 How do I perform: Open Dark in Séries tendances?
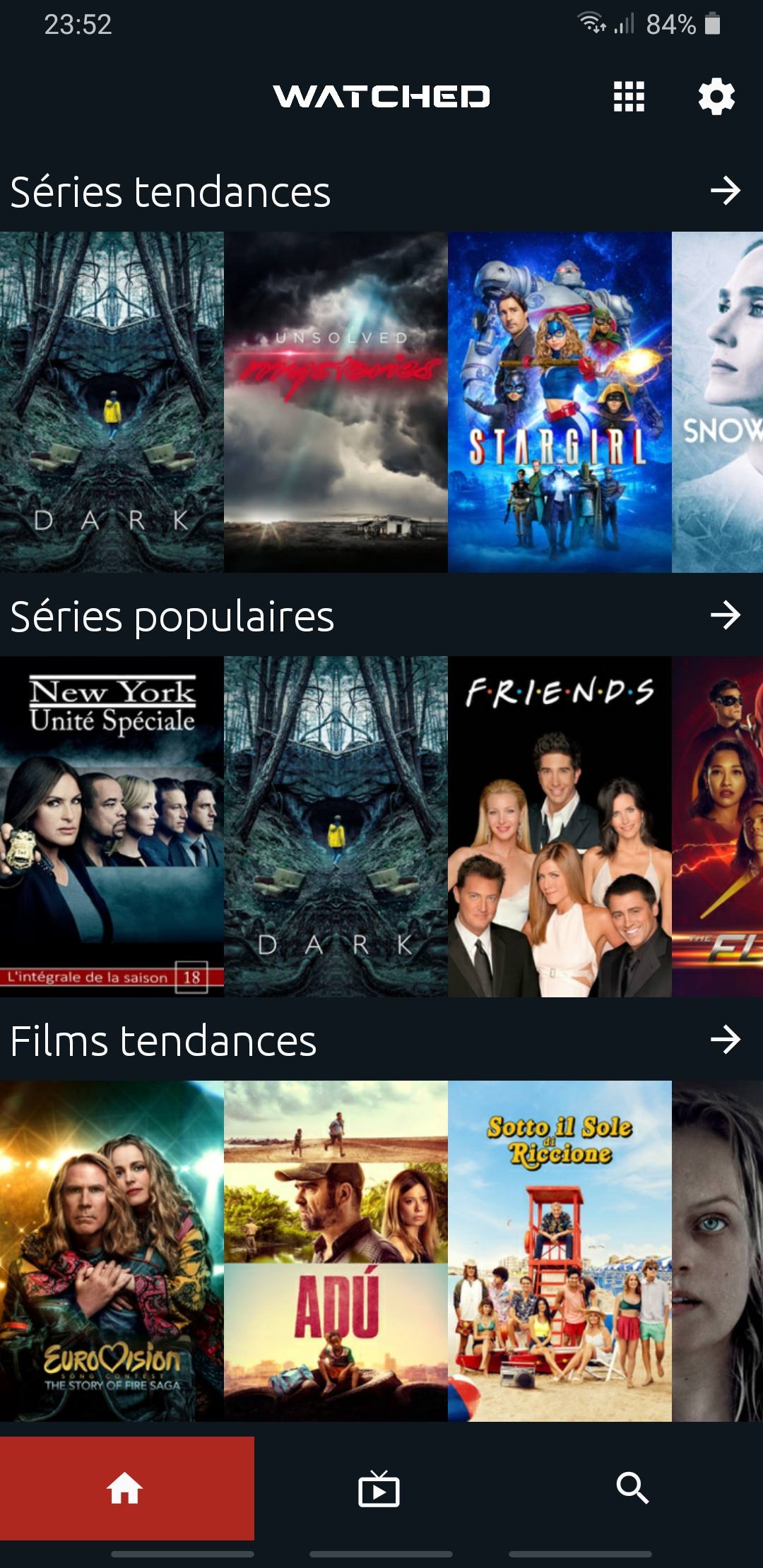point(112,401)
